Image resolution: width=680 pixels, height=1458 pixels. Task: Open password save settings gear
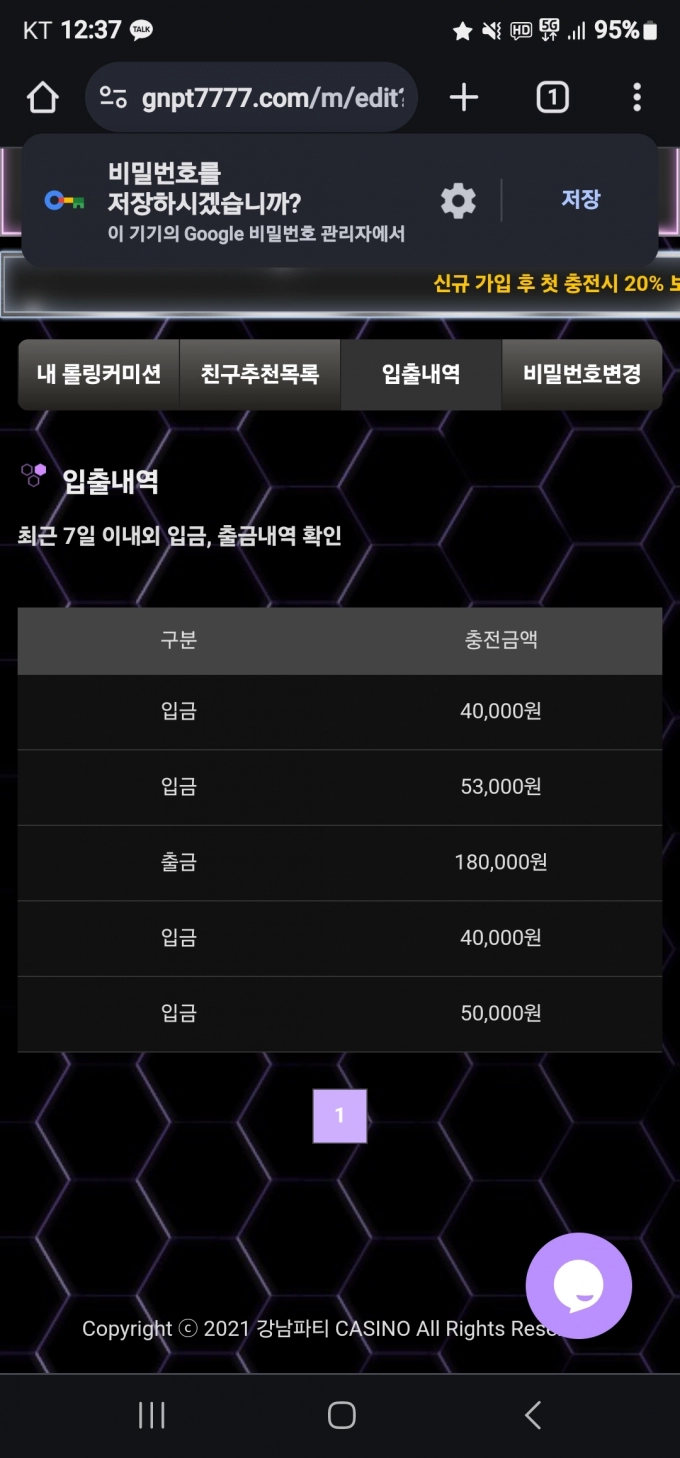(x=459, y=201)
